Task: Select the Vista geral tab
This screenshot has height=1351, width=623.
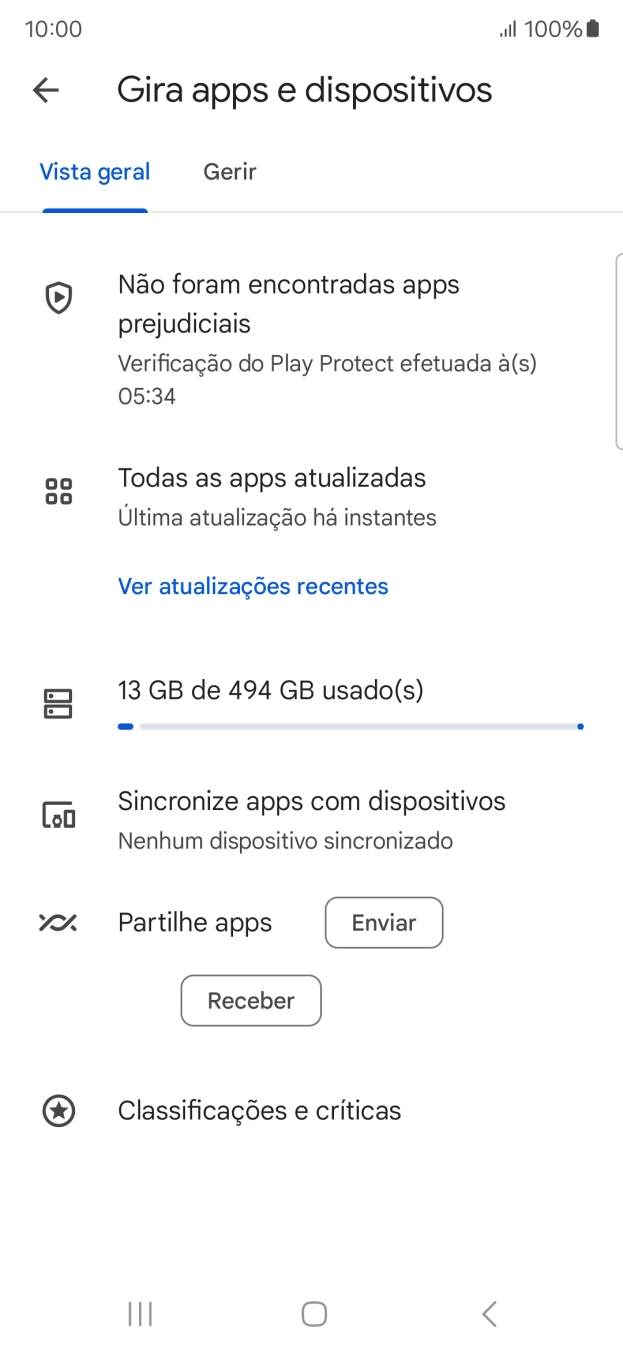Action: coord(95,172)
